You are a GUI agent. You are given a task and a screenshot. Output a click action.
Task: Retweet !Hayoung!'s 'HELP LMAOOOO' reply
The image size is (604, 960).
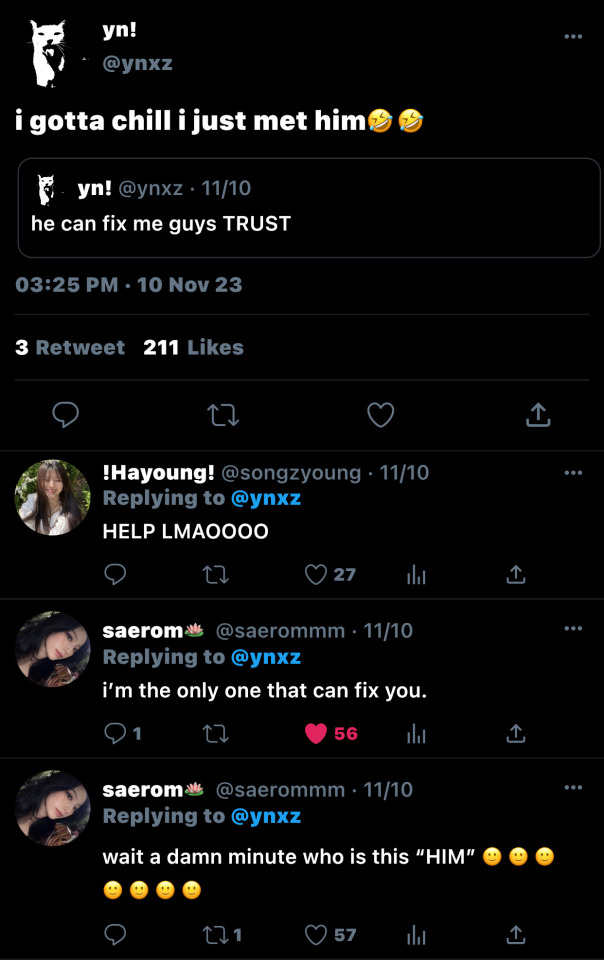tap(216, 574)
